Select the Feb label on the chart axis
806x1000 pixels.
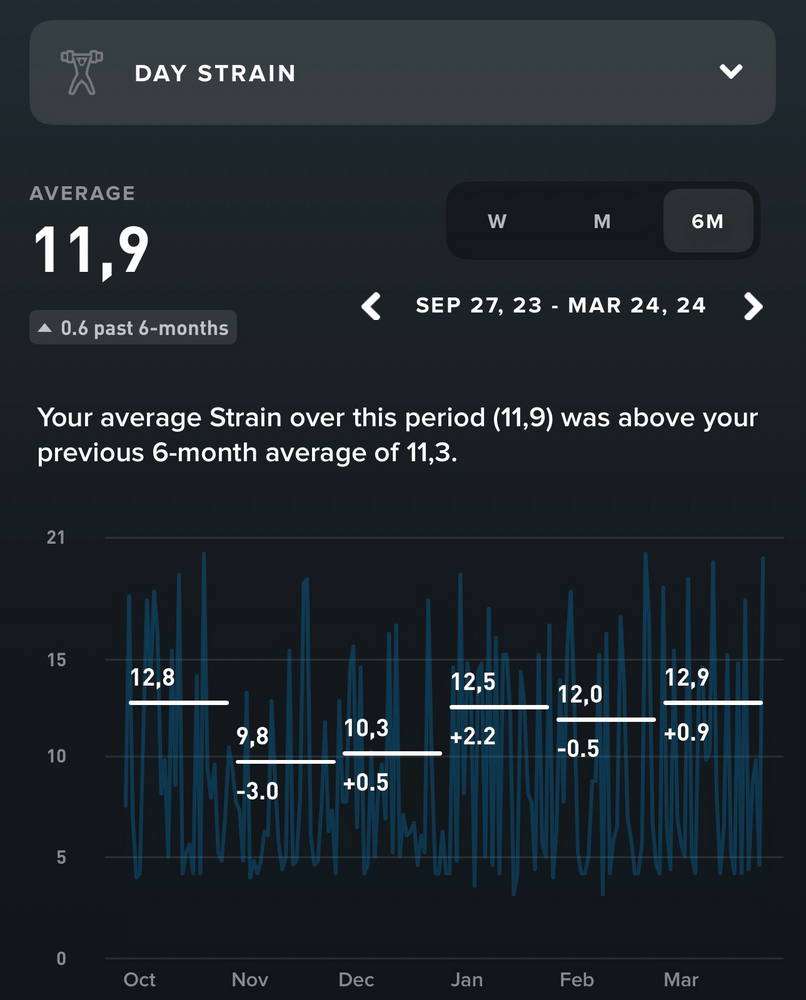click(577, 980)
